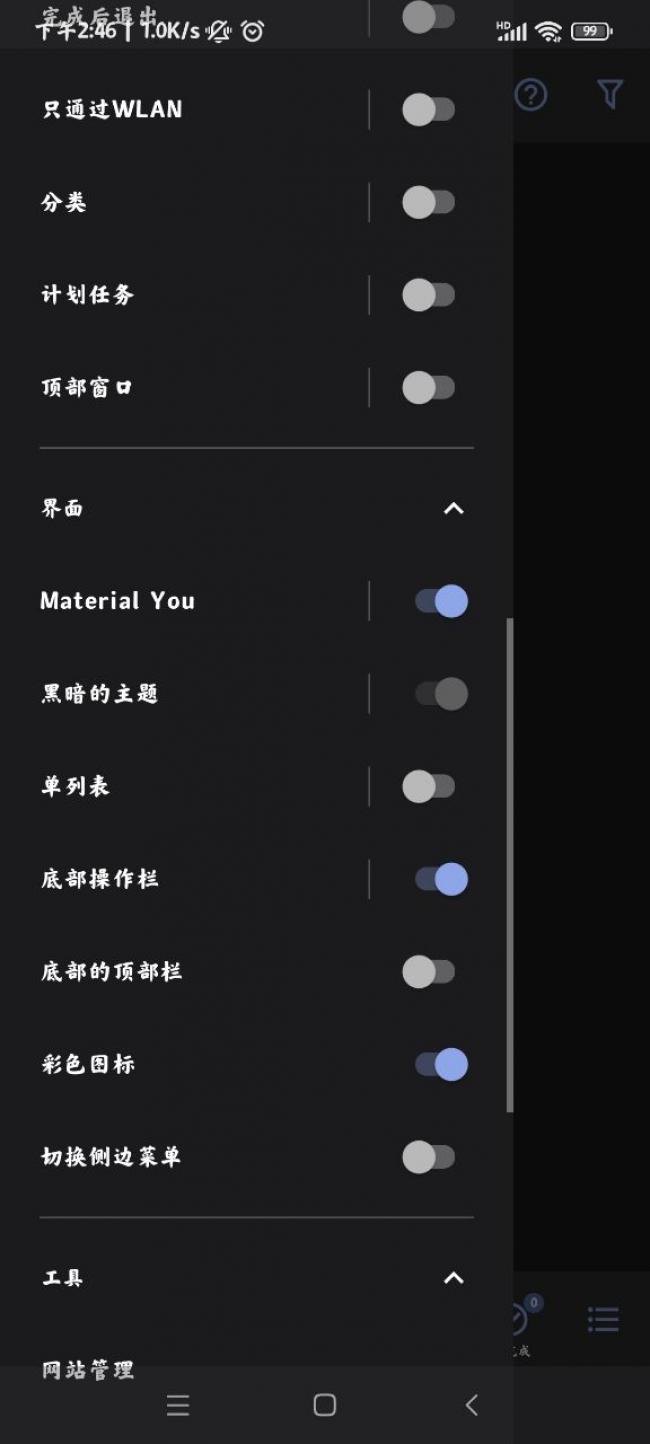This screenshot has width=650, height=1444.
Task: Open the list icon in bottom bar
Action: (603, 1319)
